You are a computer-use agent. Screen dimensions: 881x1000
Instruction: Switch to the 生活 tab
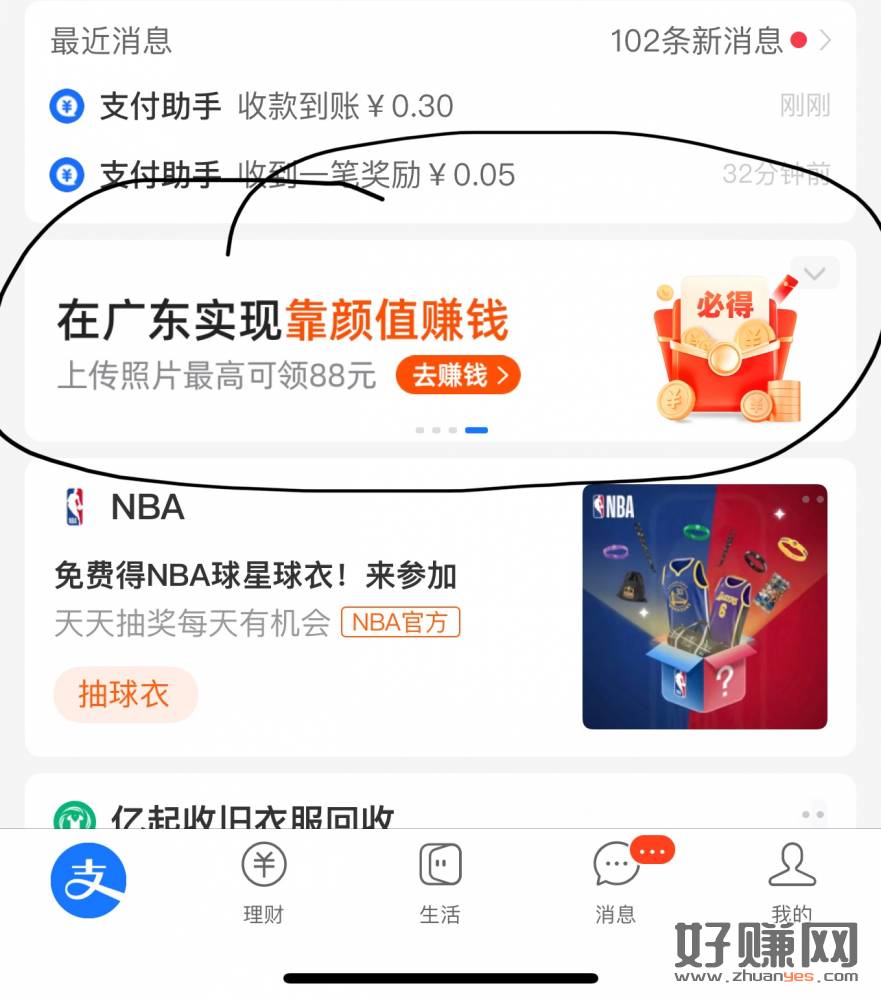[x=440, y=880]
